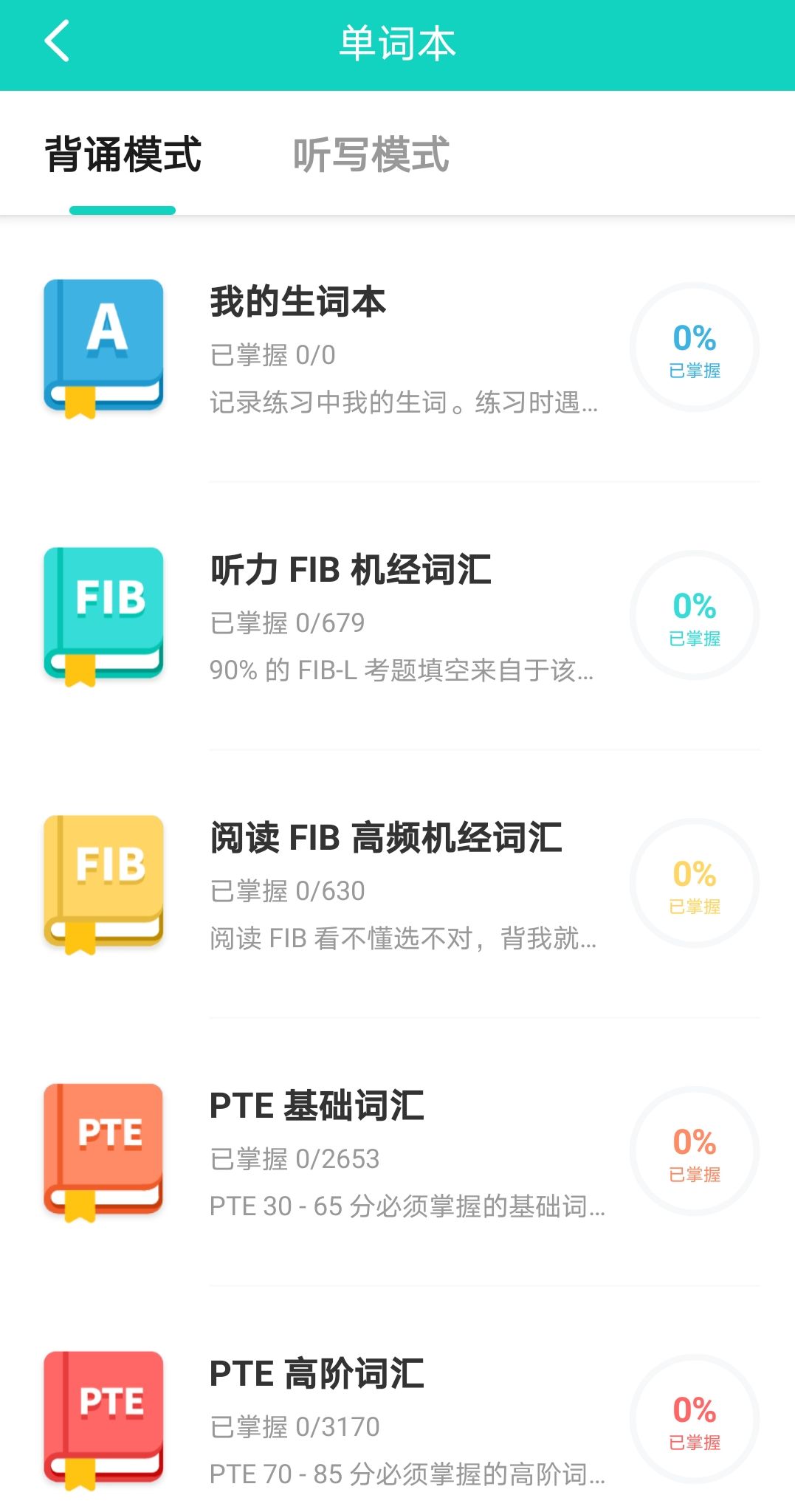Switch to the 听写模式 tab
Screen dimensions: 795x1512
coord(369,155)
